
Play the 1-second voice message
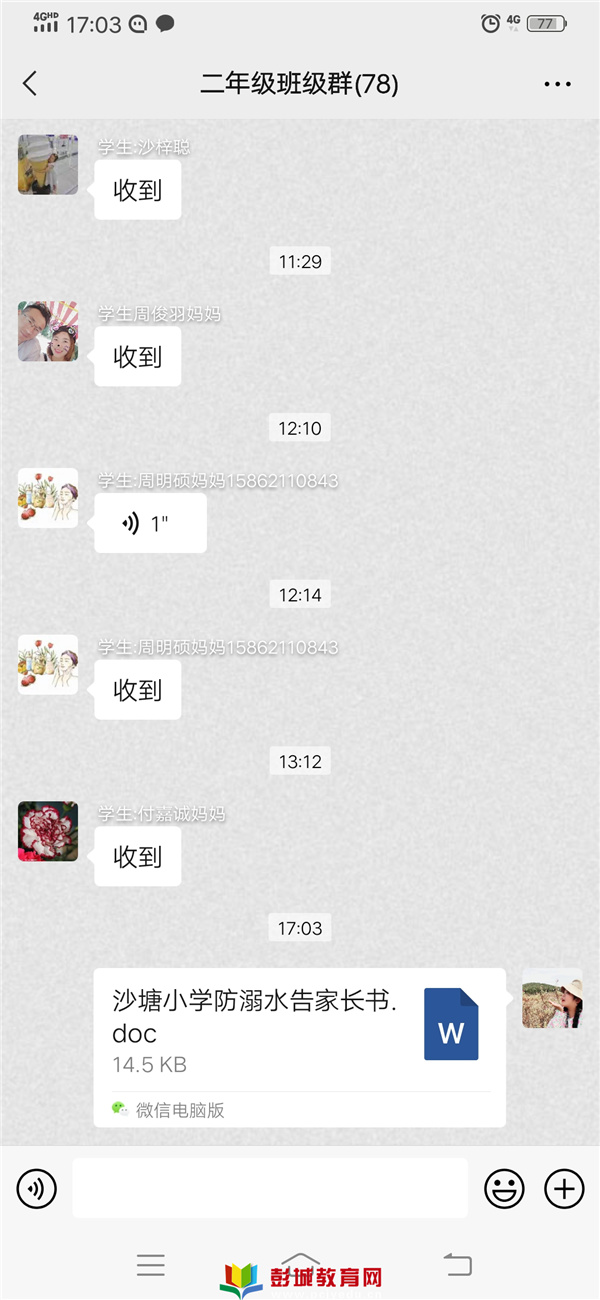(150, 523)
